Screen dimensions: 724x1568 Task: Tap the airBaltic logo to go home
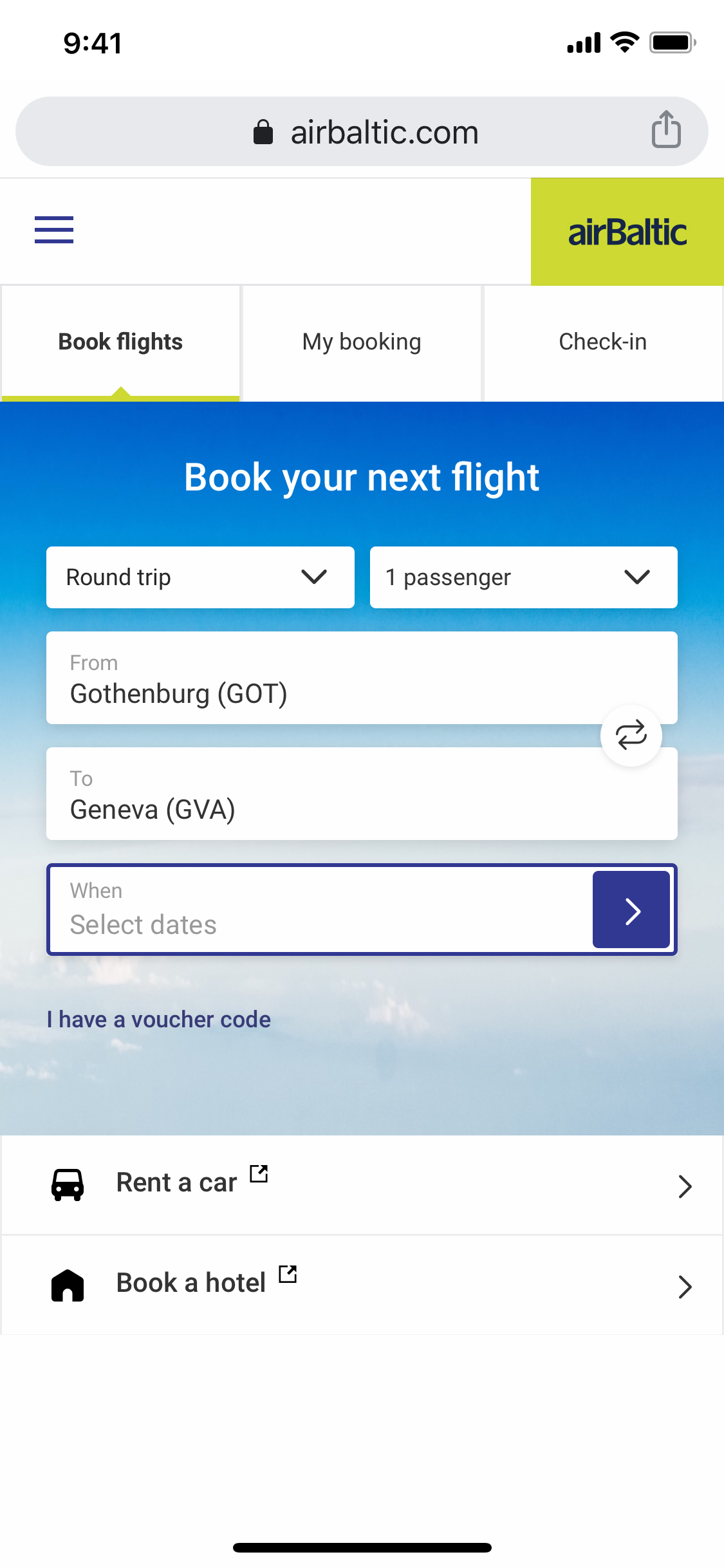tap(627, 232)
